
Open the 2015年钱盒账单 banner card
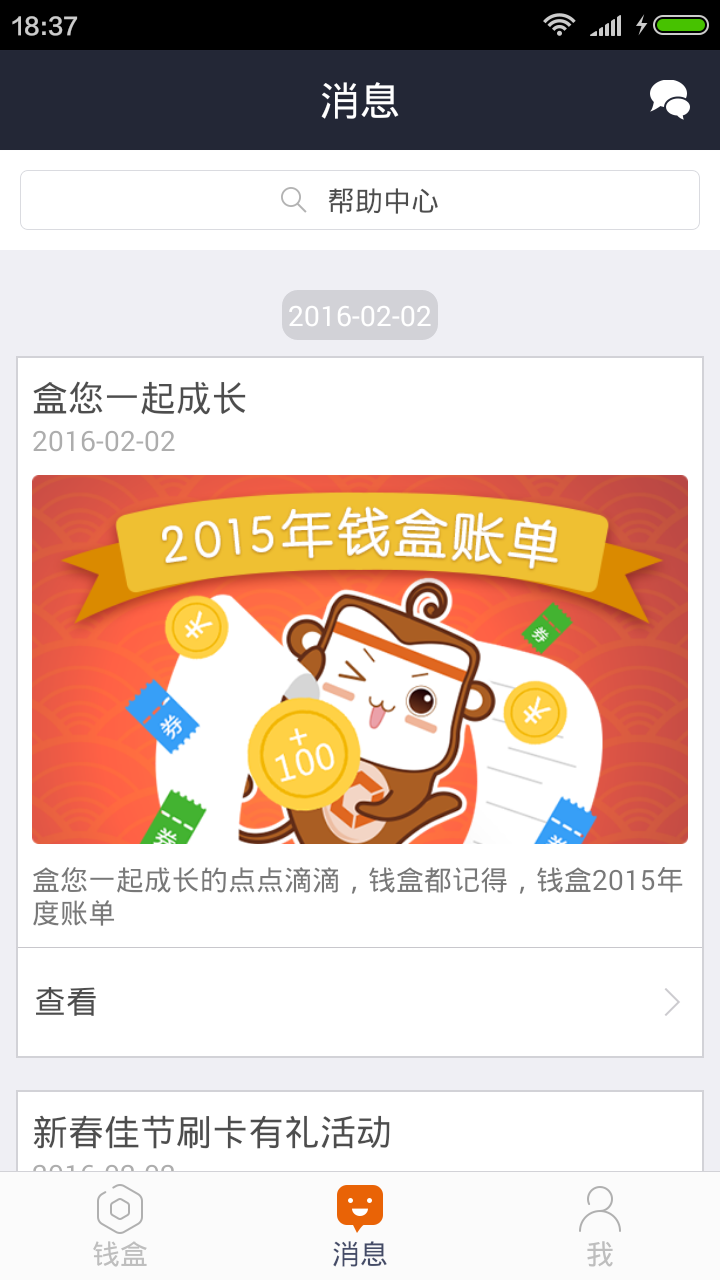[360, 658]
